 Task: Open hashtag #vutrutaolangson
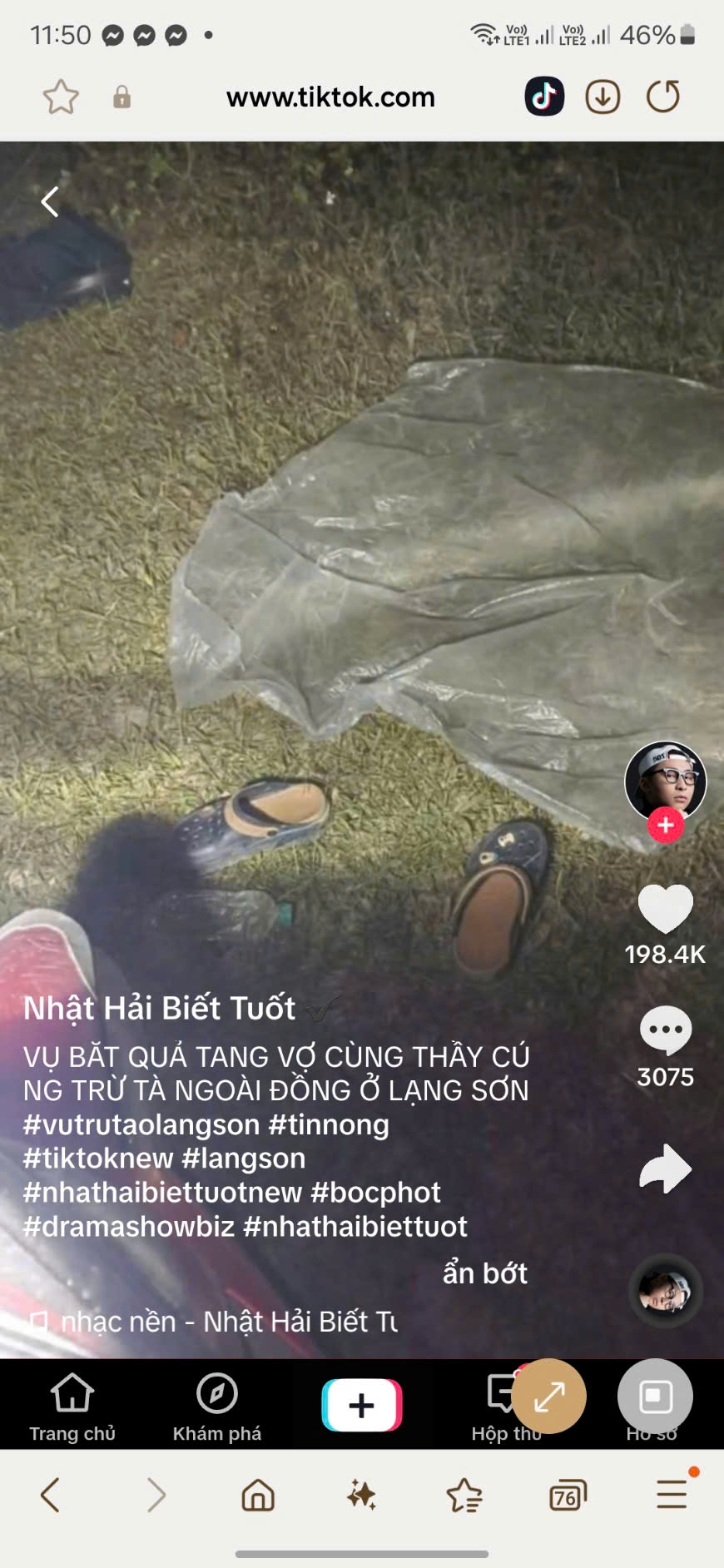click(141, 1125)
